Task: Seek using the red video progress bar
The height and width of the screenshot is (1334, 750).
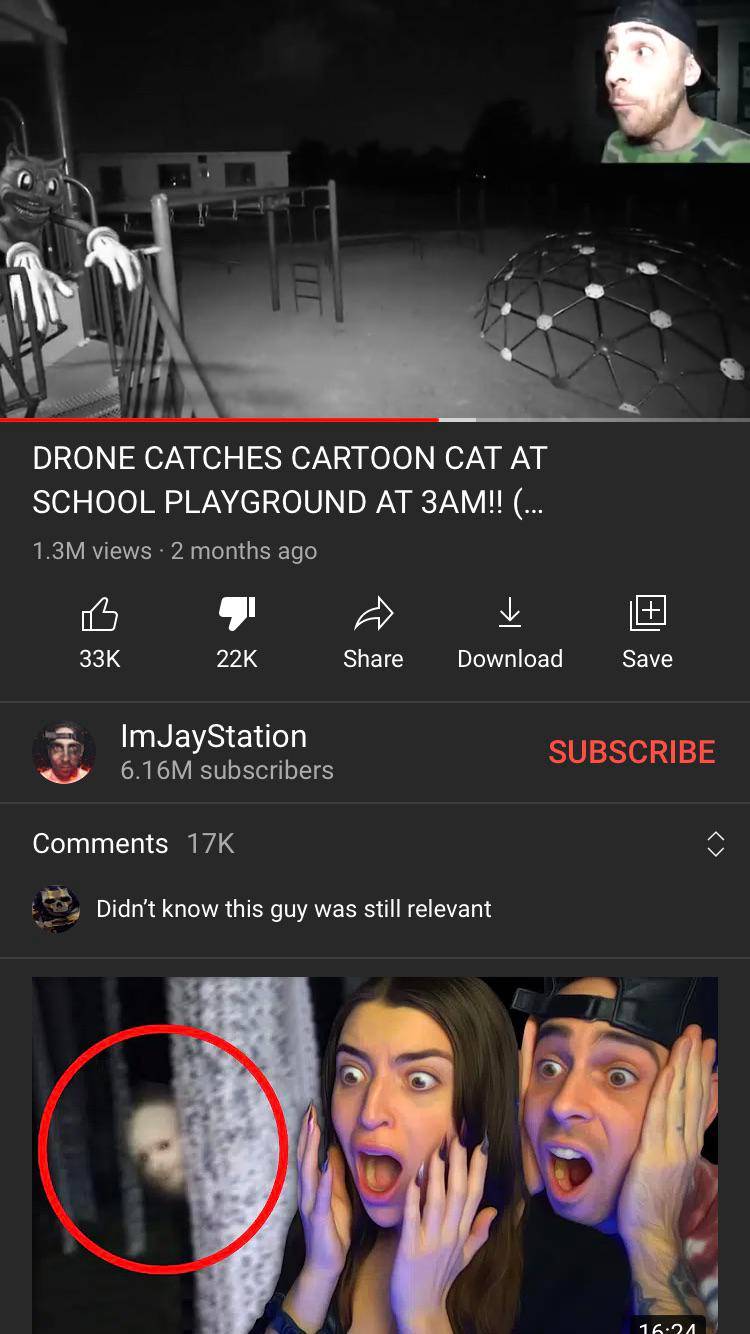Action: tap(438, 419)
